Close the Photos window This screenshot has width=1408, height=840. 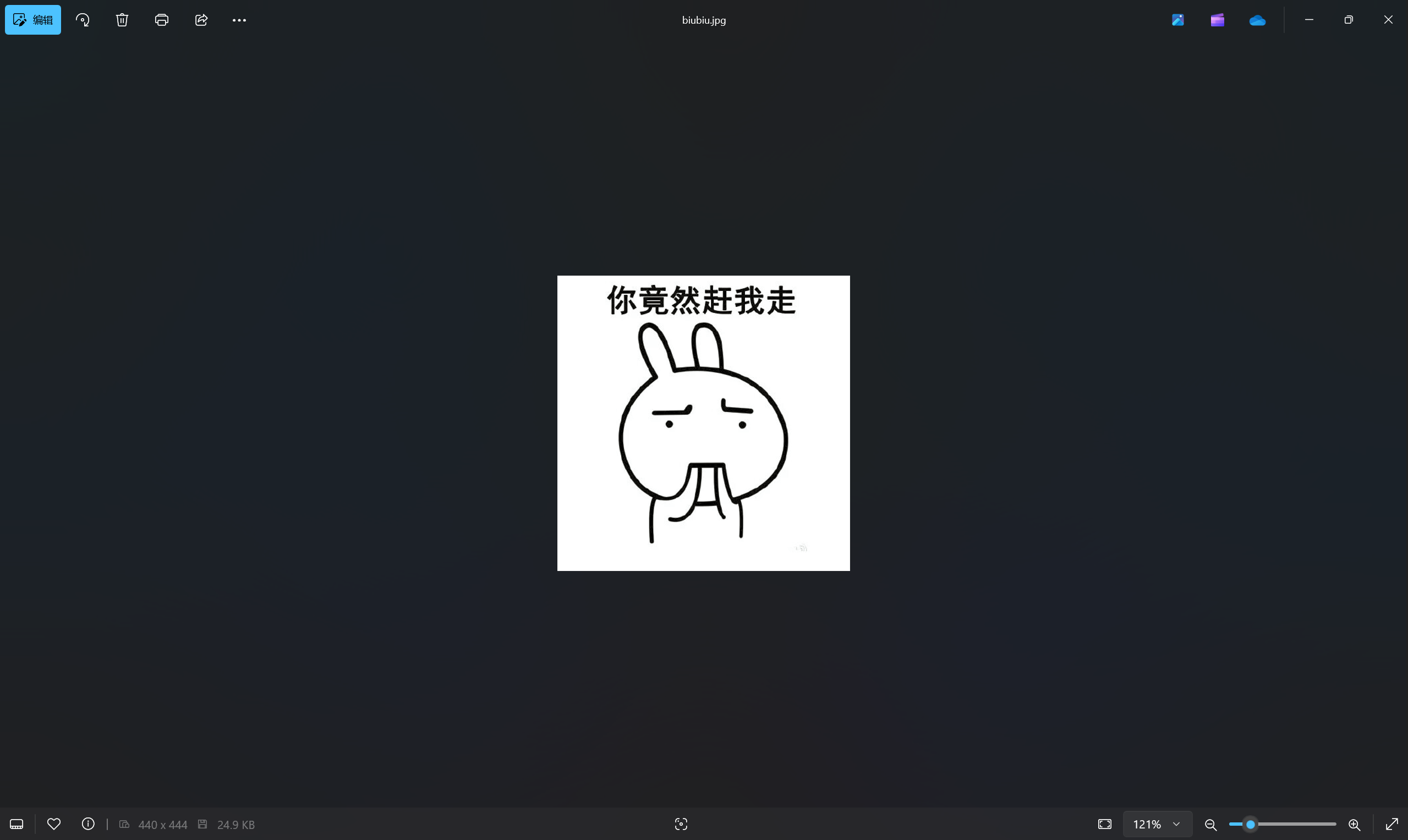tap(1388, 20)
